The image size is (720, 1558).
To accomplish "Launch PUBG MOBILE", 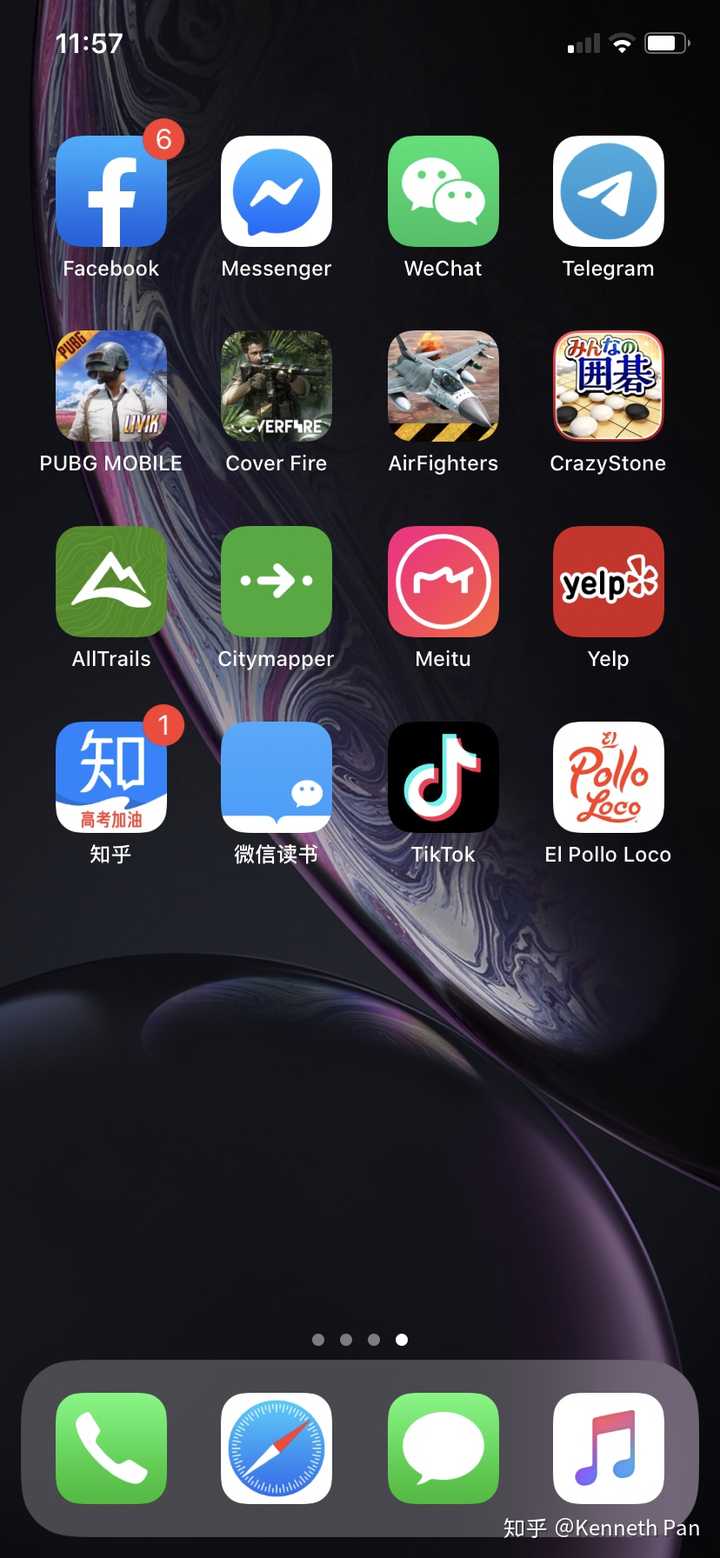I will [x=111, y=386].
